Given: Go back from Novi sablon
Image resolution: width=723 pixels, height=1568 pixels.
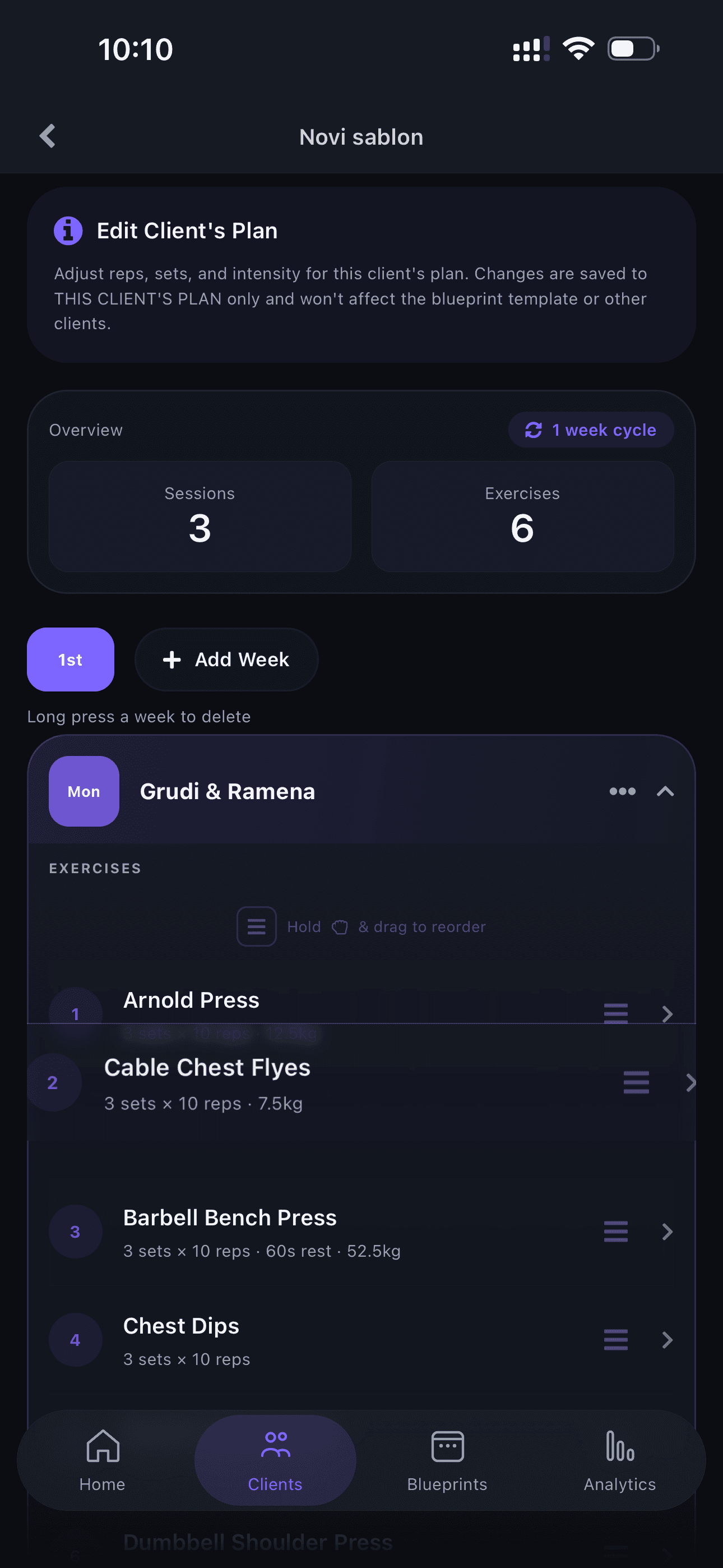Looking at the screenshot, I should coord(48,136).
